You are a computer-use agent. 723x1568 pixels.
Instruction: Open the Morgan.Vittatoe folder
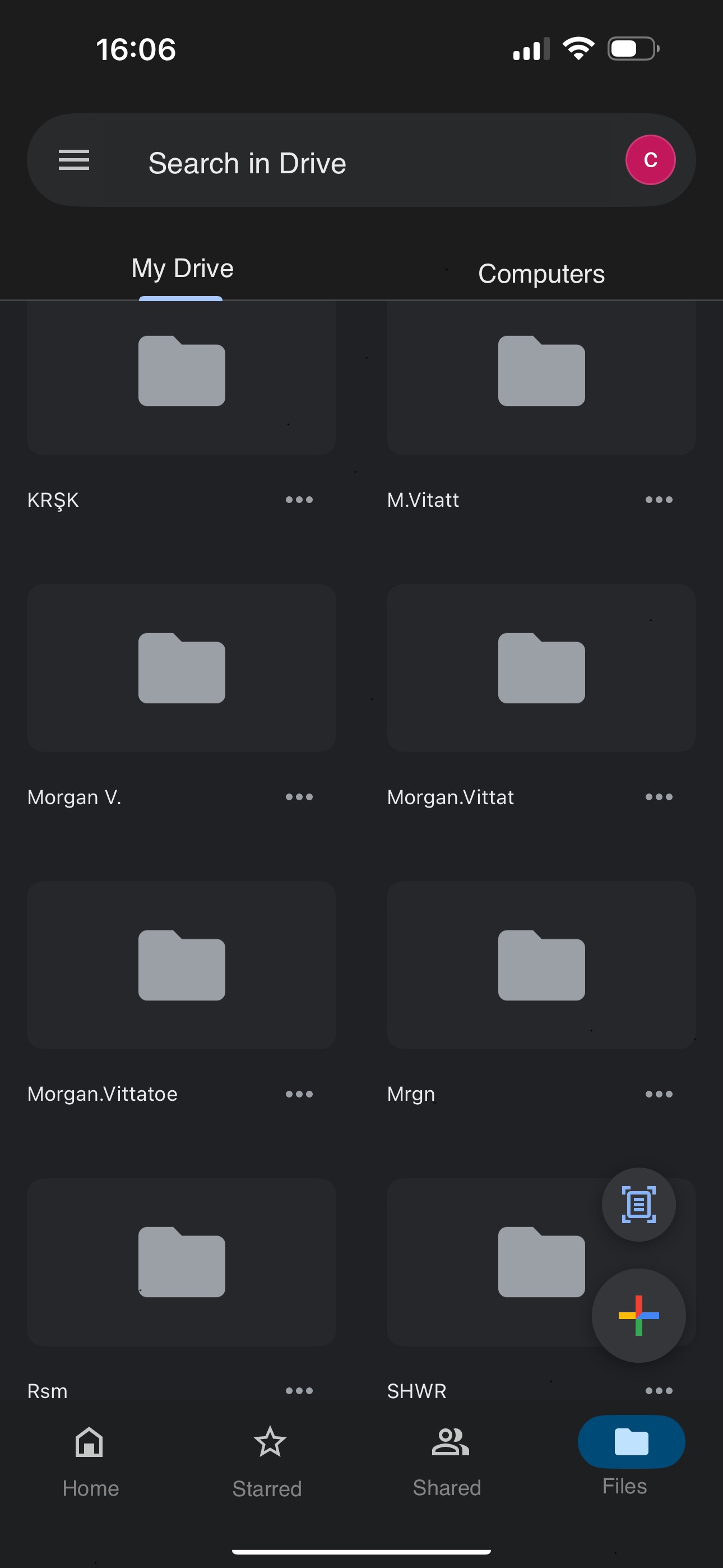pyautogui.click(x=182, y=965)
